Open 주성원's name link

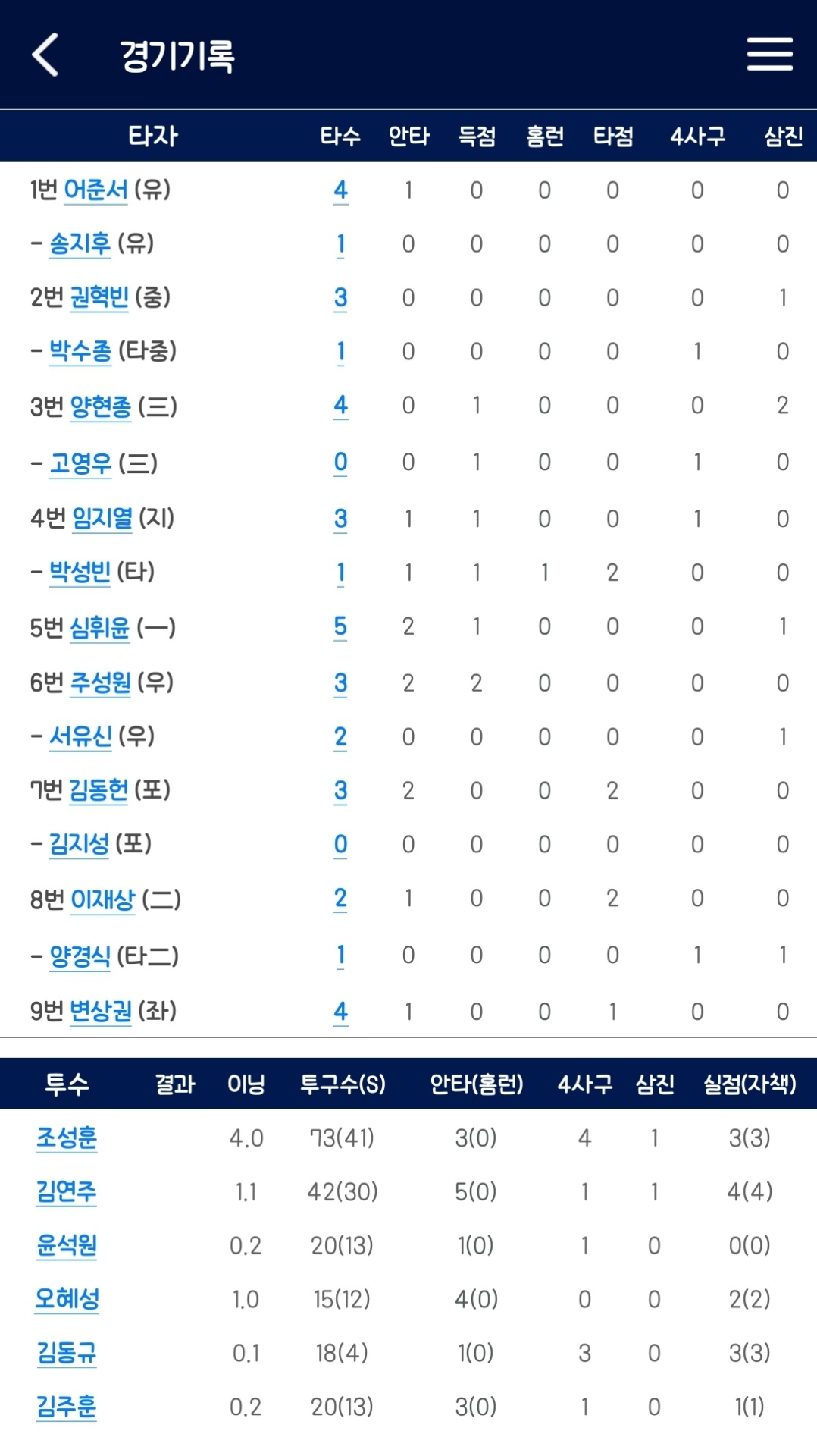(x=100, y=683)
